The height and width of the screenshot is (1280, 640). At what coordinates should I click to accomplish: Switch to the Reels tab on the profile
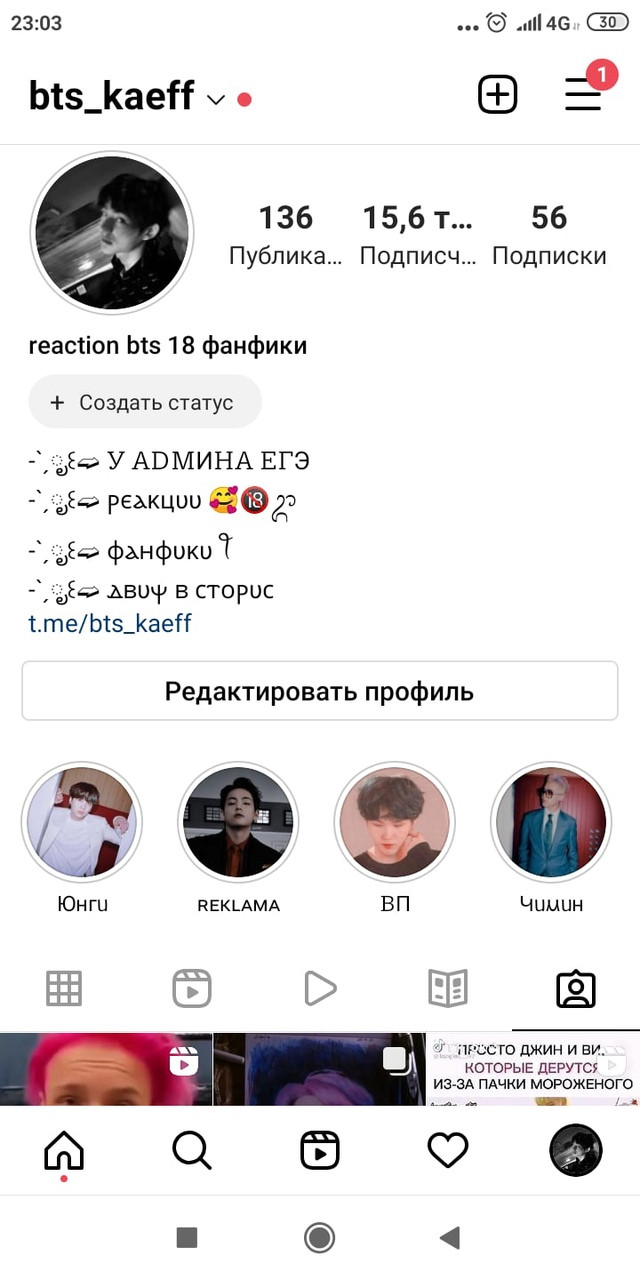pyautogui.click(x=192, y=989)
